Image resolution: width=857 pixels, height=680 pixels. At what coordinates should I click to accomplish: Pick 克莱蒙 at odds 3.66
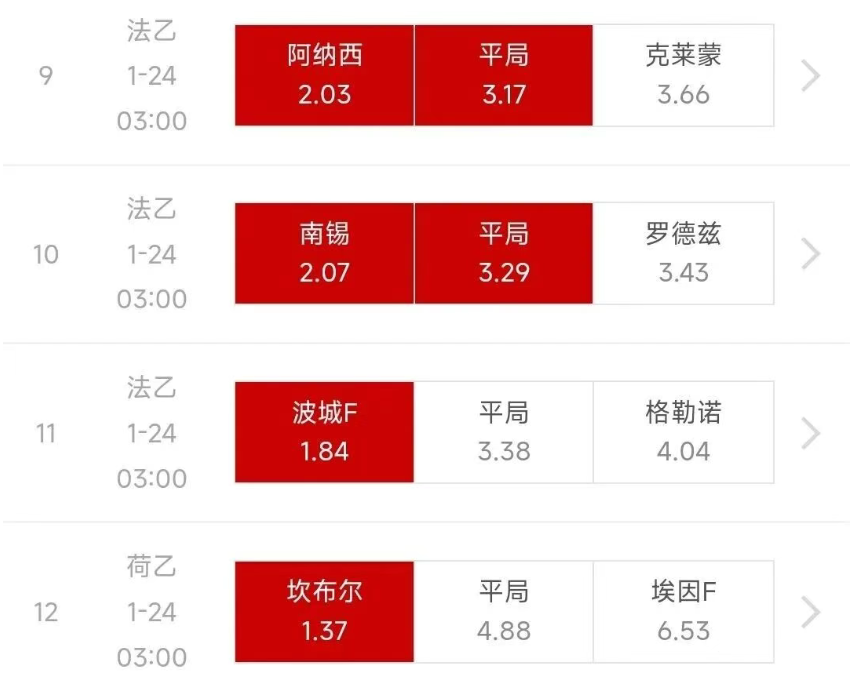pyautogui.click(x=683, y=76)
